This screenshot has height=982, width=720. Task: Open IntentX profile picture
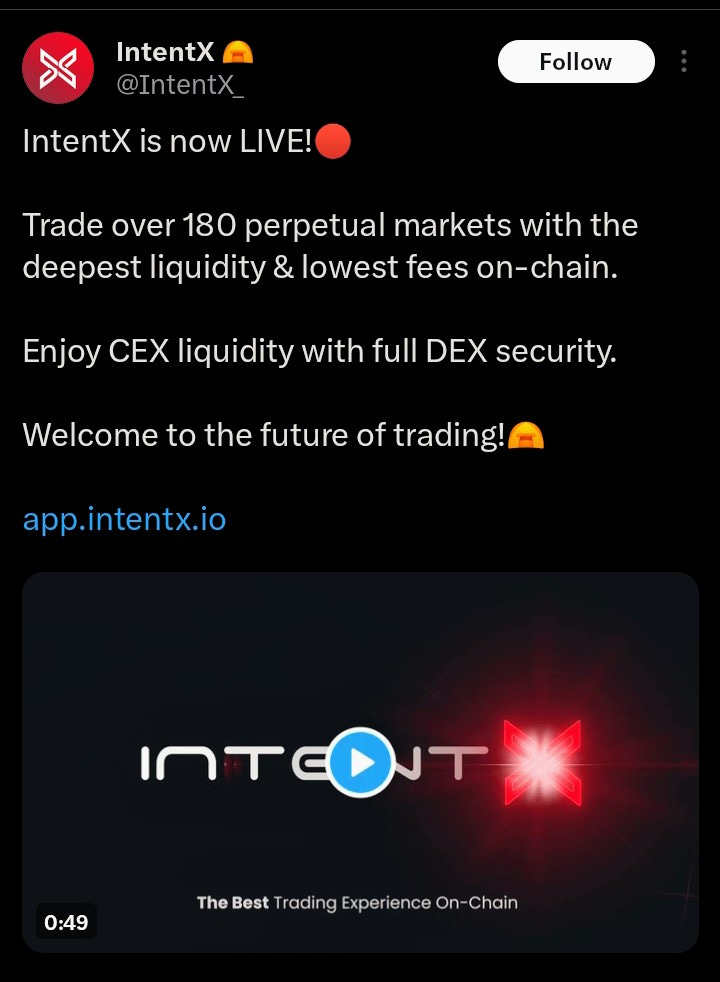[58, 68]
